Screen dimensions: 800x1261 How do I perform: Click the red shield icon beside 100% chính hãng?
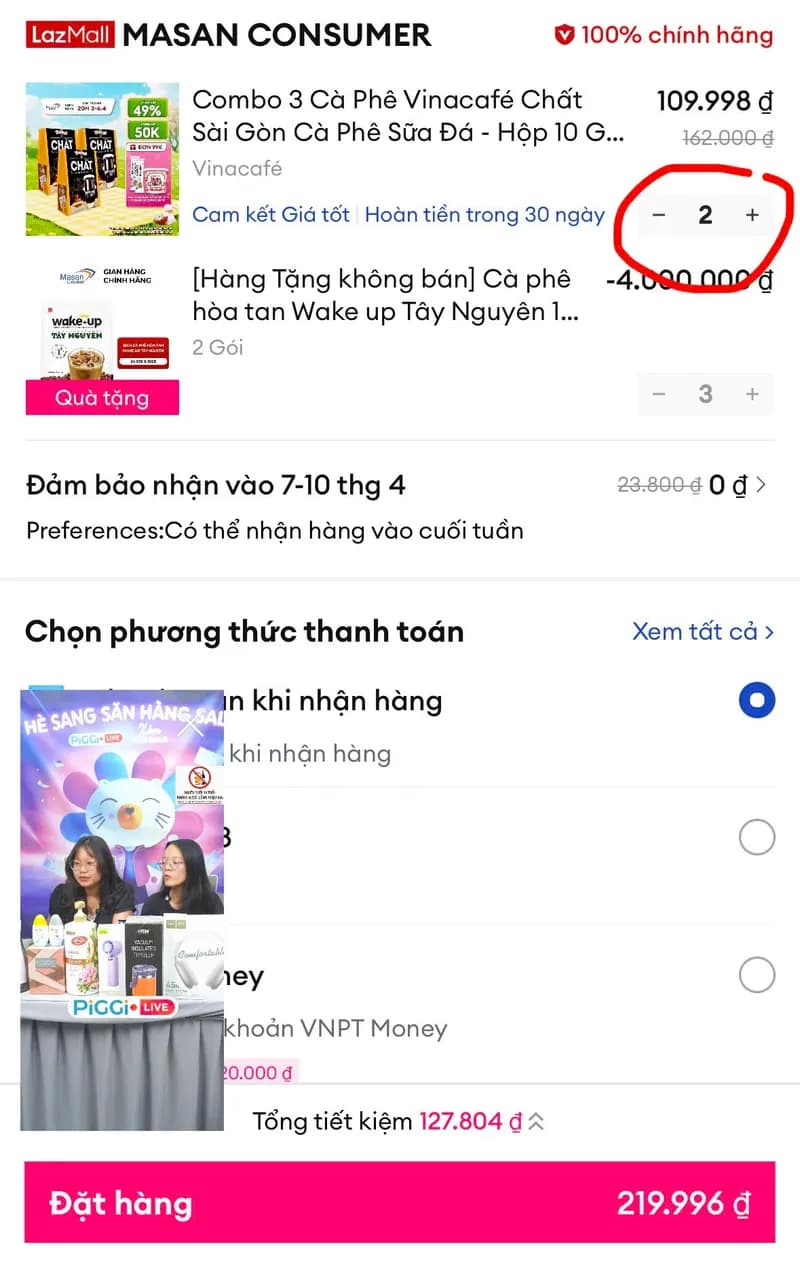point(566,33)
